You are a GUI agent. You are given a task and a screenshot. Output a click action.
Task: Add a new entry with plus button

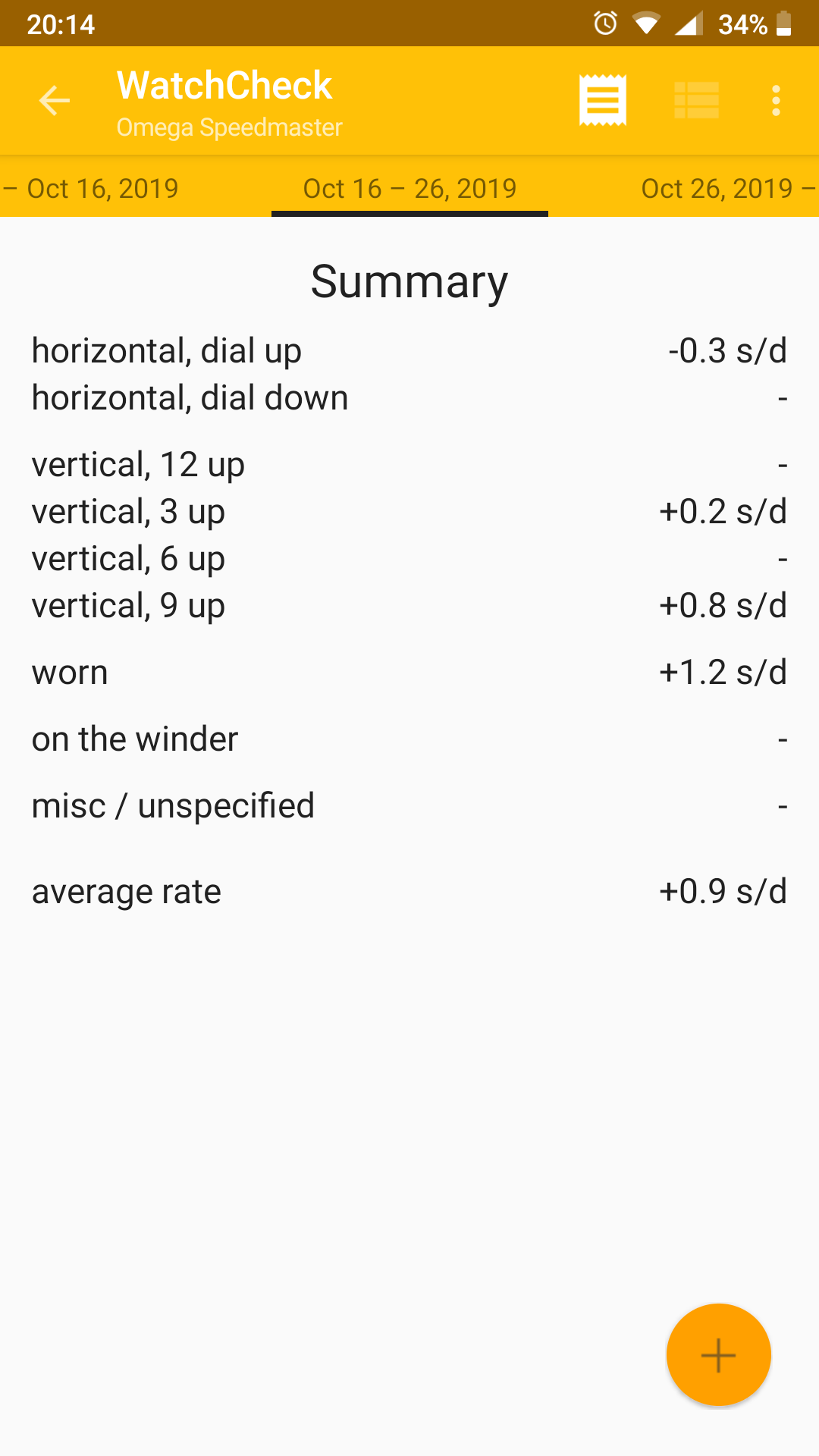(x=718, y=1355)
